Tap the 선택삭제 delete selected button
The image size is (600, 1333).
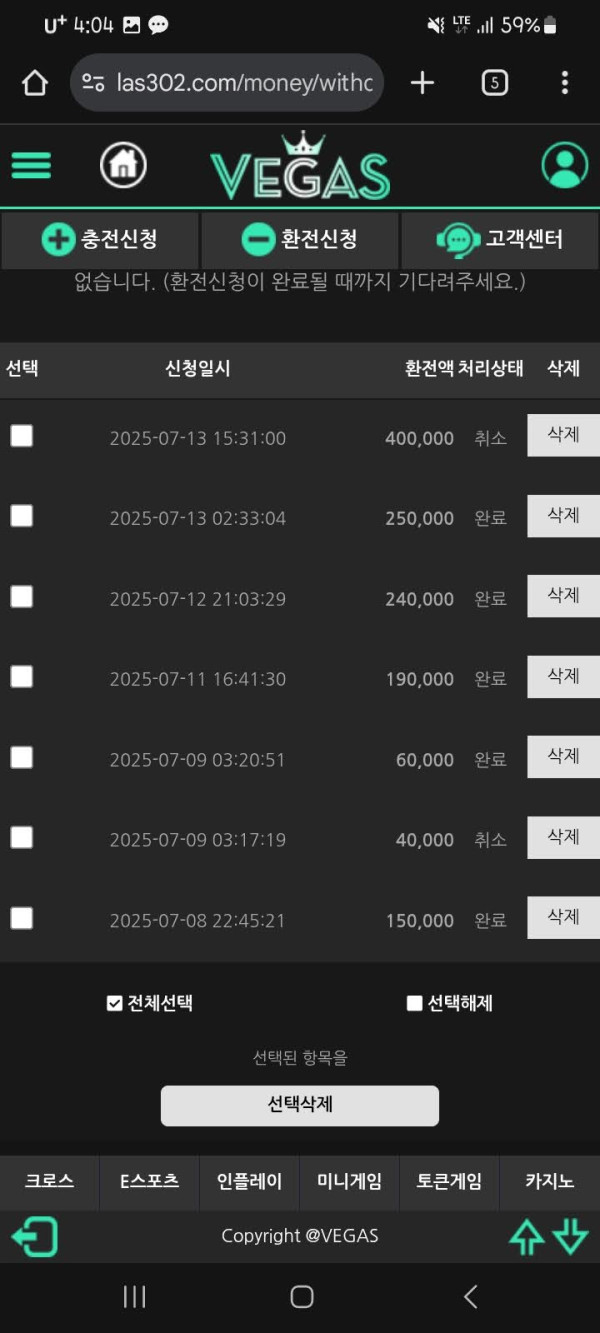coord(300,1105)
